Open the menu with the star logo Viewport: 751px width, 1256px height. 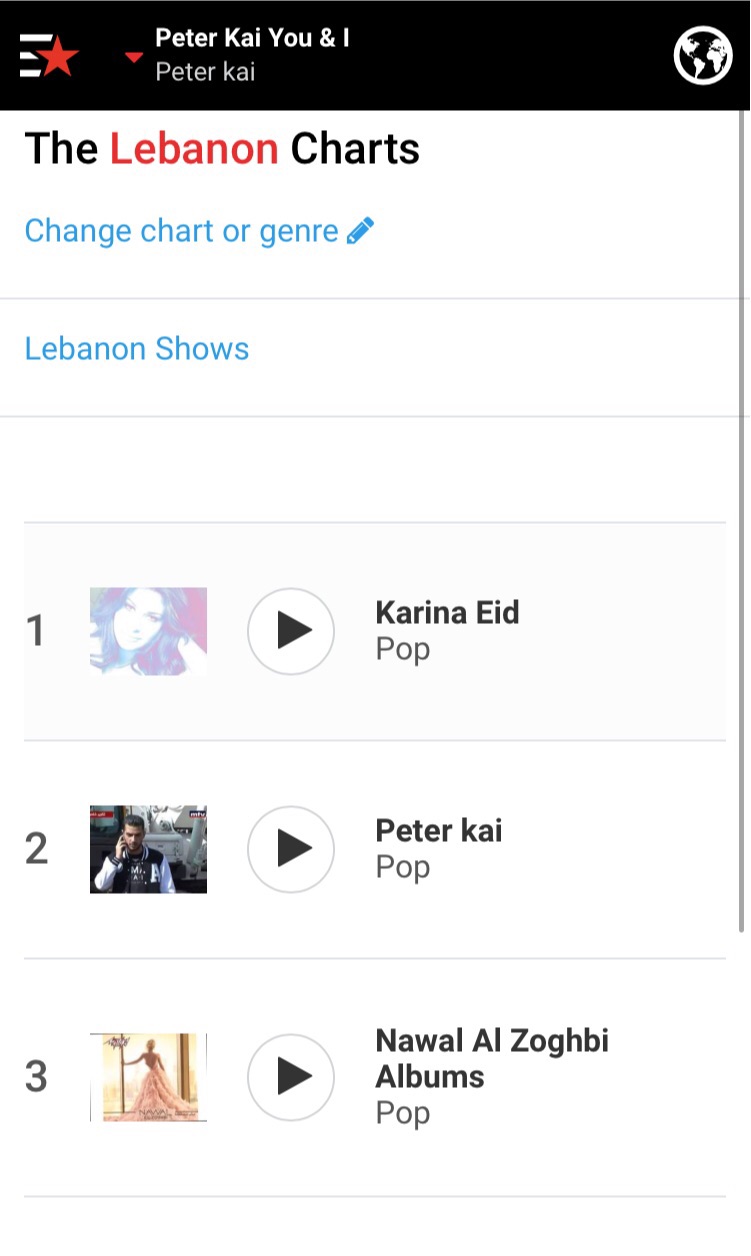(x=49, y=56)
